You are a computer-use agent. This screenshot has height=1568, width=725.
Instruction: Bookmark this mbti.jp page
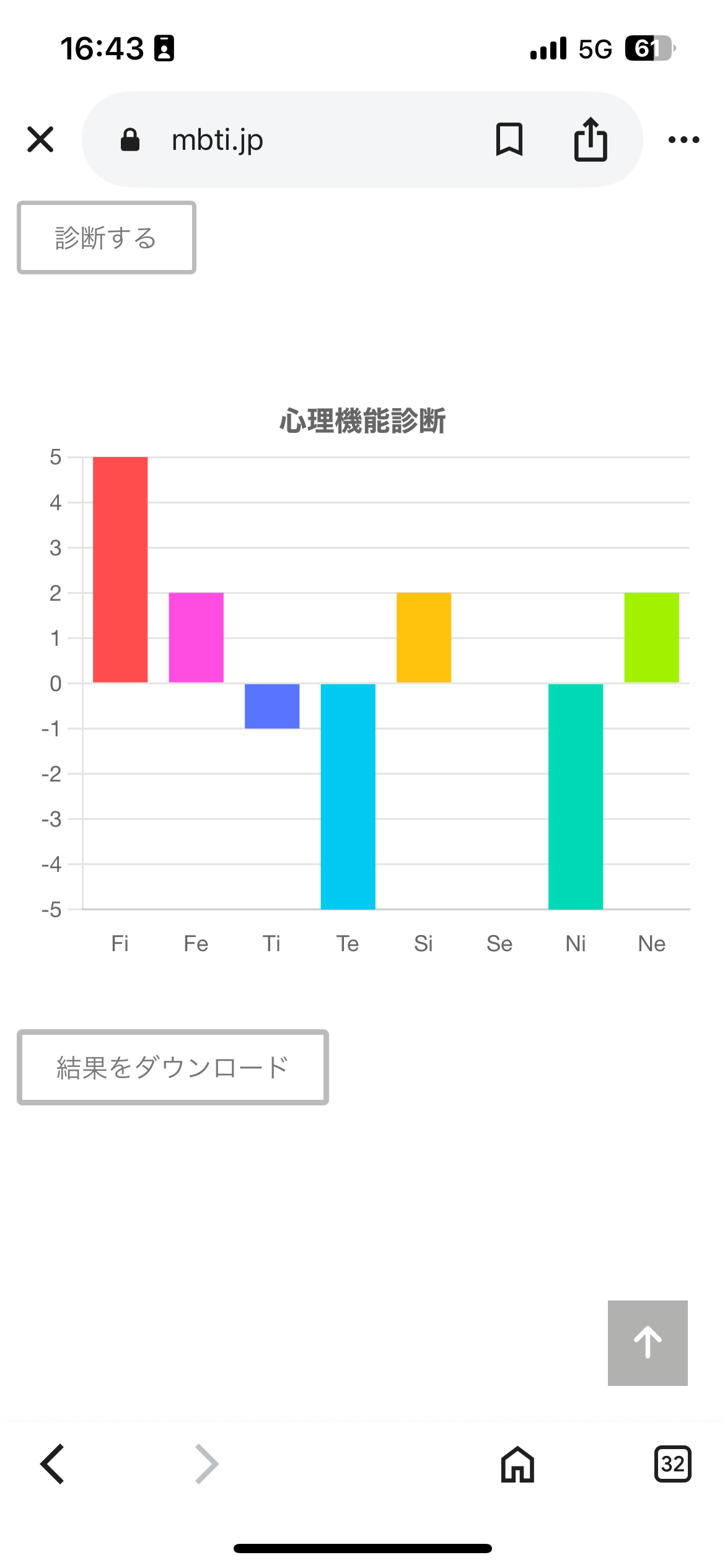point(509,139)
